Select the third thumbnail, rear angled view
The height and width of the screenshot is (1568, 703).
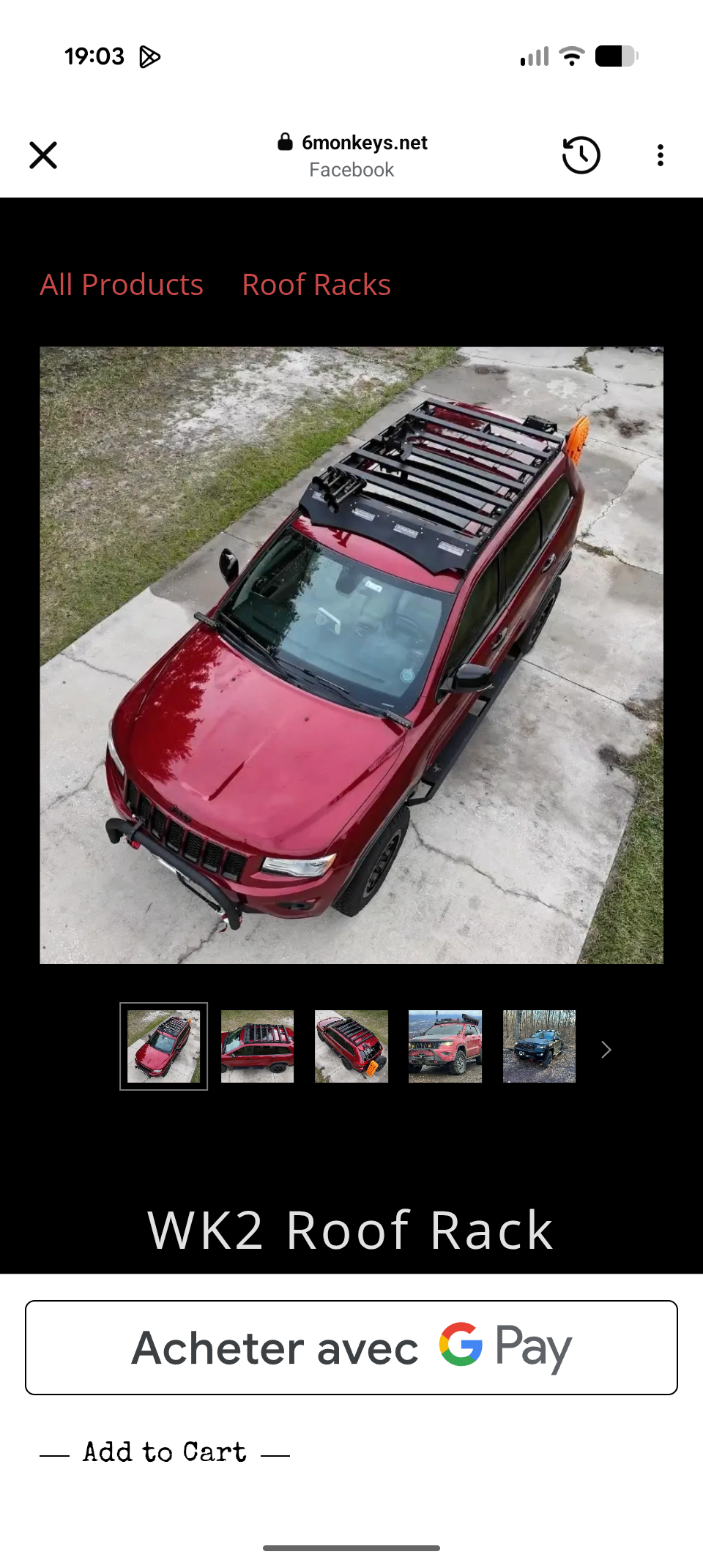pos(351,1046)
